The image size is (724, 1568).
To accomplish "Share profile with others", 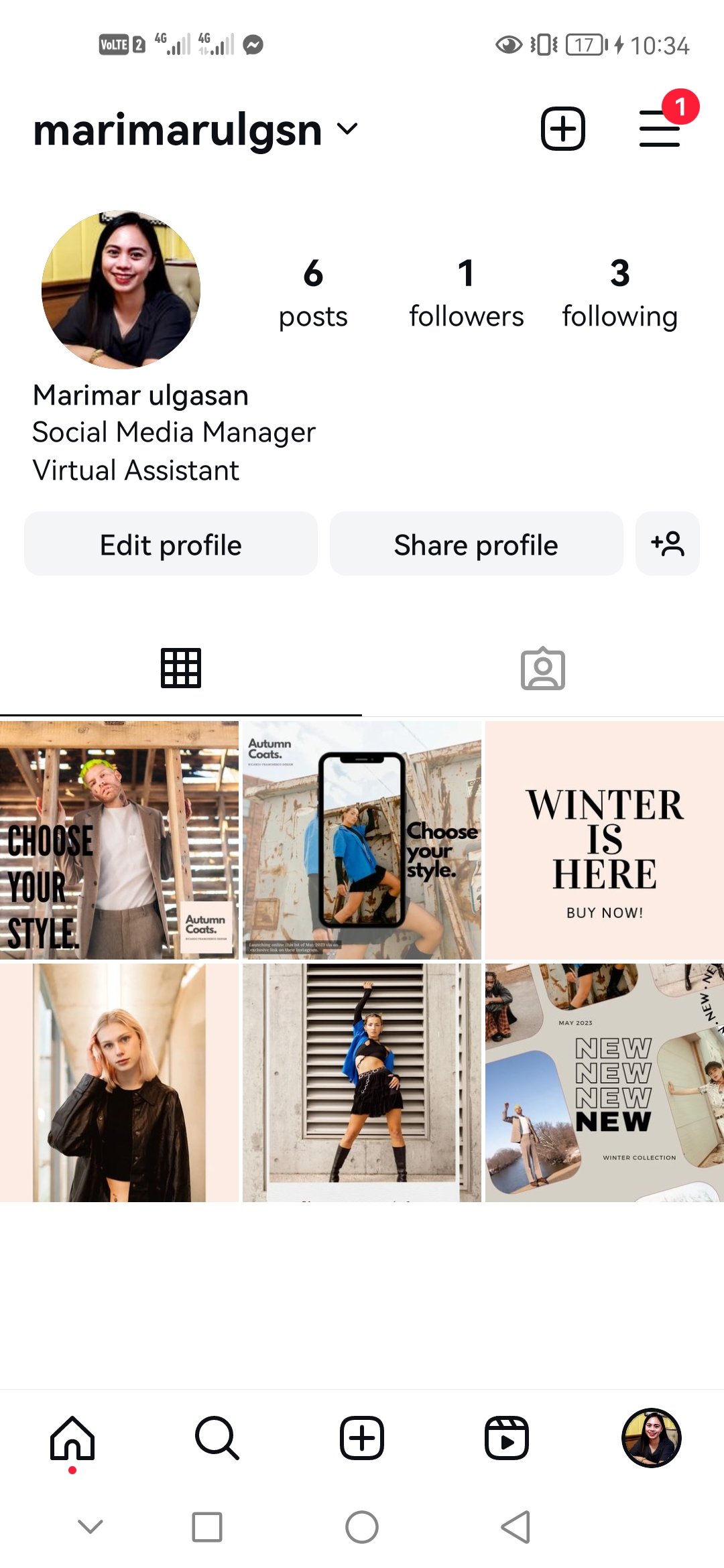I will [476, 544].
